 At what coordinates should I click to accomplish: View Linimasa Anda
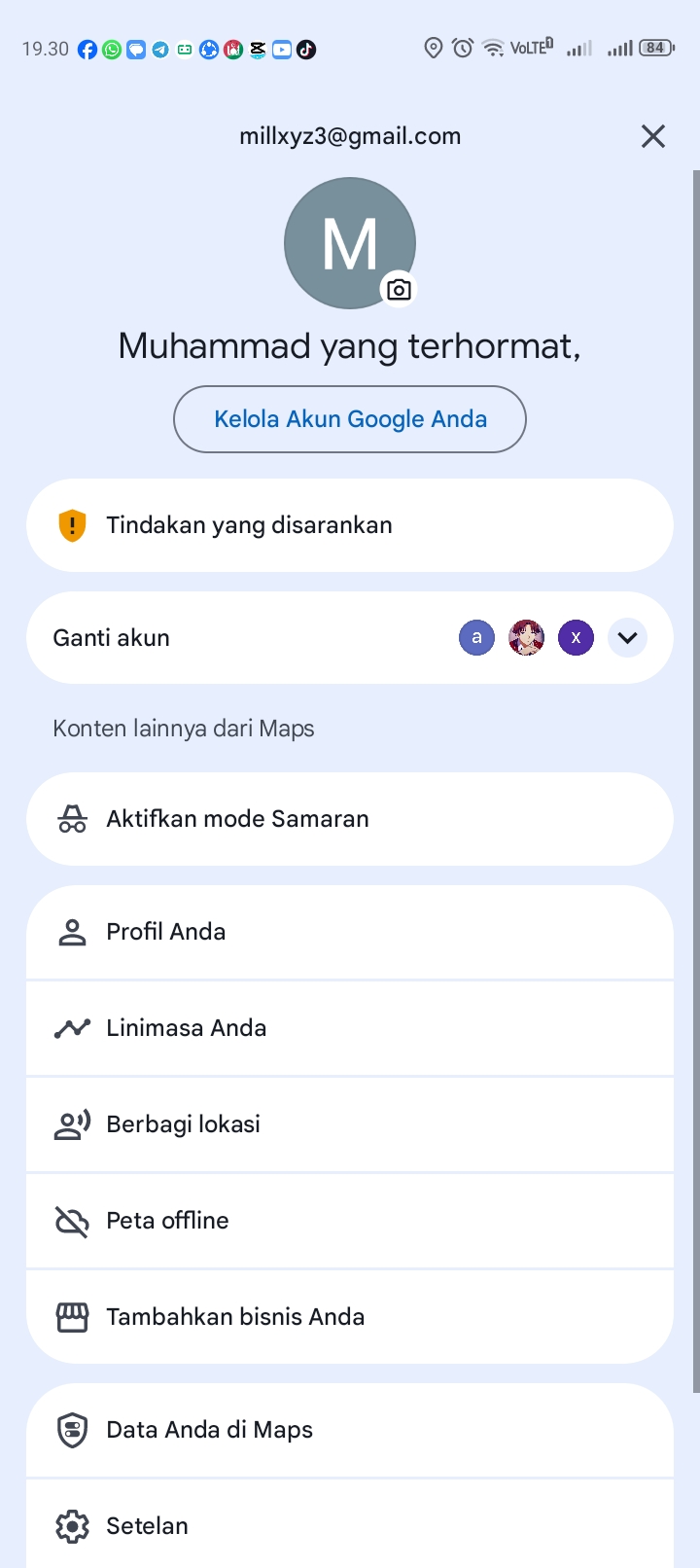pos(350,1028)
